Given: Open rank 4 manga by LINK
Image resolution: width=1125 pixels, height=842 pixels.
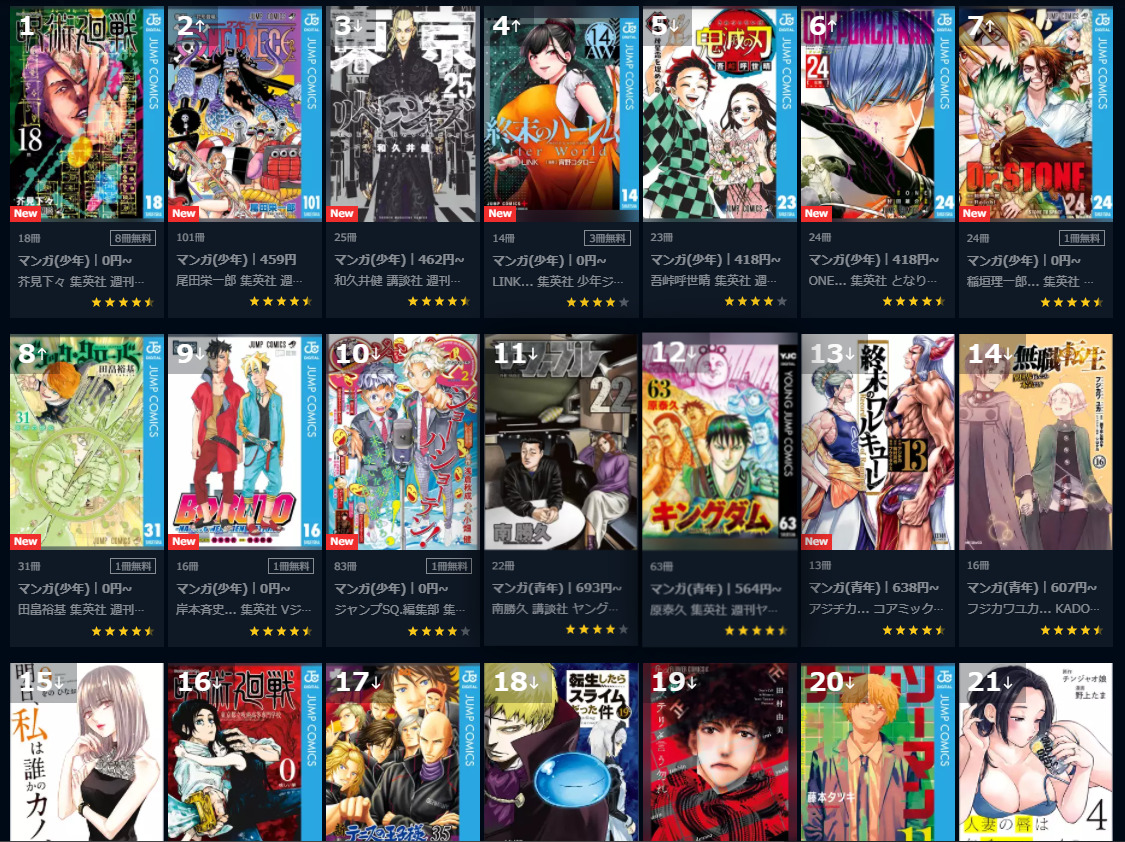Looking at the screenshot, I should (x=561, y=113).
